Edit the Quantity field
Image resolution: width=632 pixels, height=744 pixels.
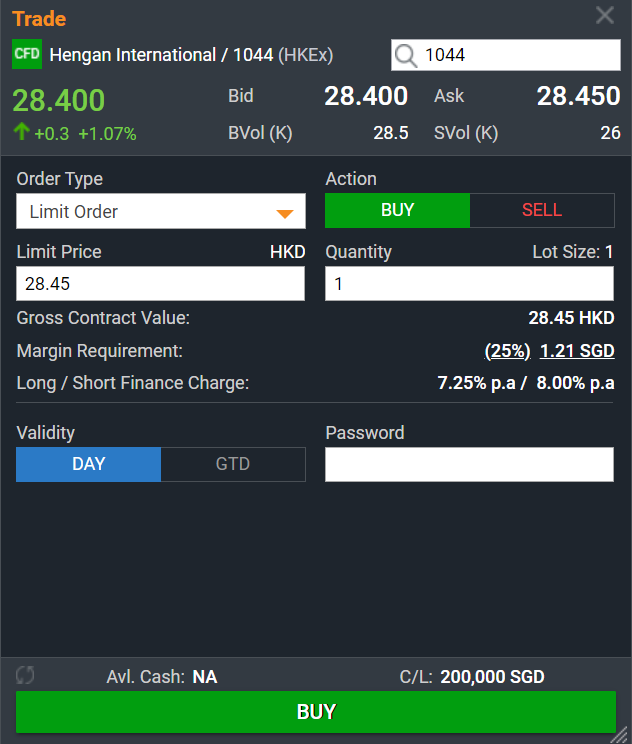(469, 284)
